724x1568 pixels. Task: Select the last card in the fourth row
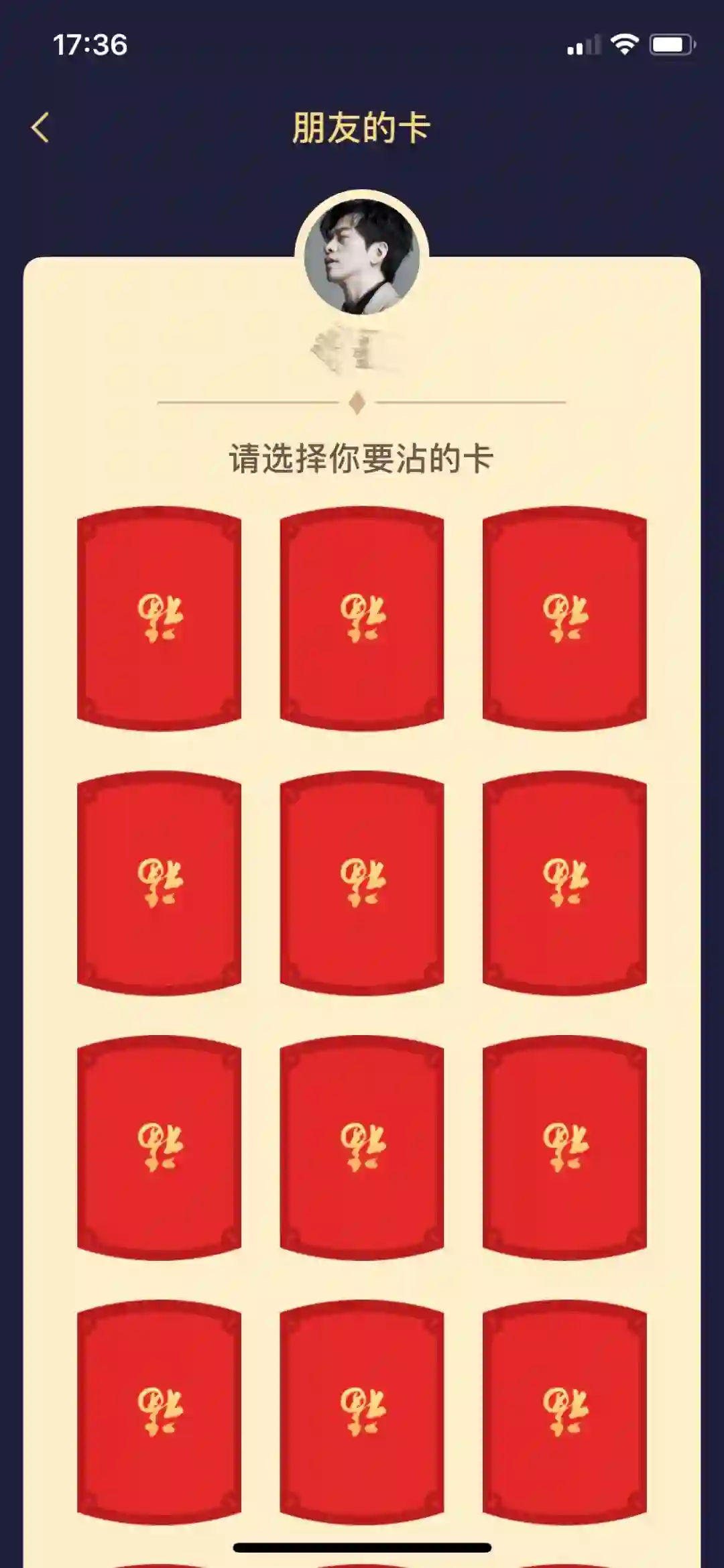point(564,1410)
